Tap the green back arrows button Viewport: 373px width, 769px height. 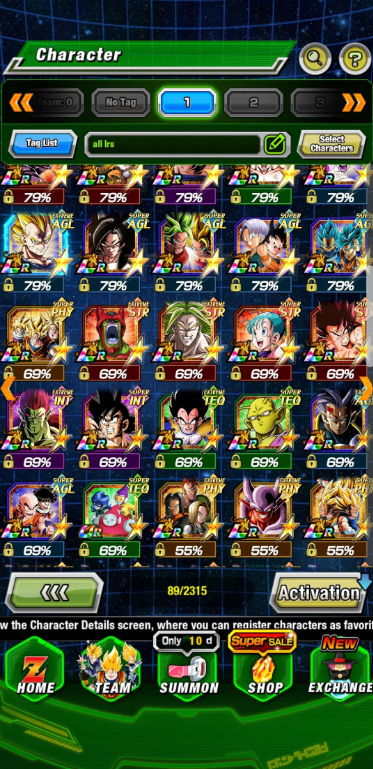pos(54,592)
